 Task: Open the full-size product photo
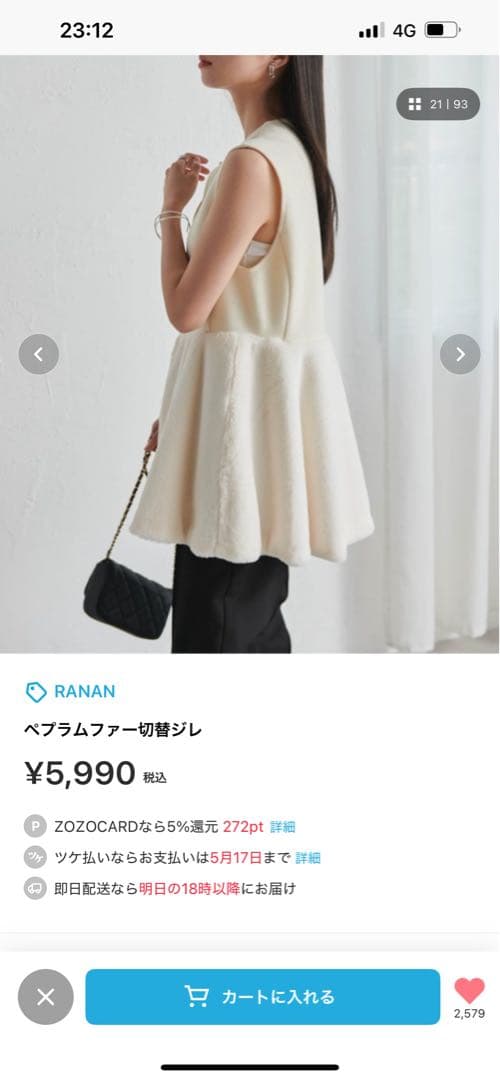coord(250,354)
